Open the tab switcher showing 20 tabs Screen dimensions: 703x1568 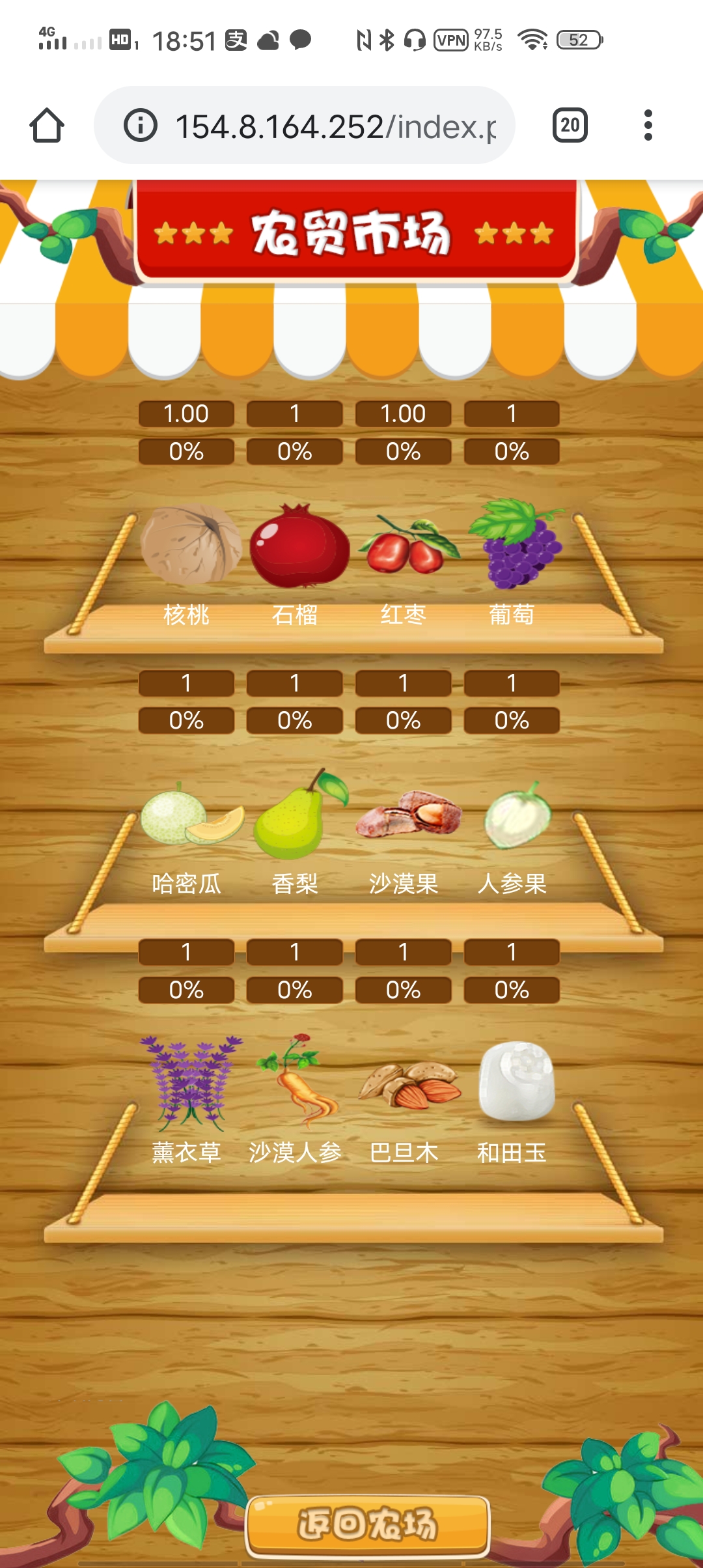point(570,125)
